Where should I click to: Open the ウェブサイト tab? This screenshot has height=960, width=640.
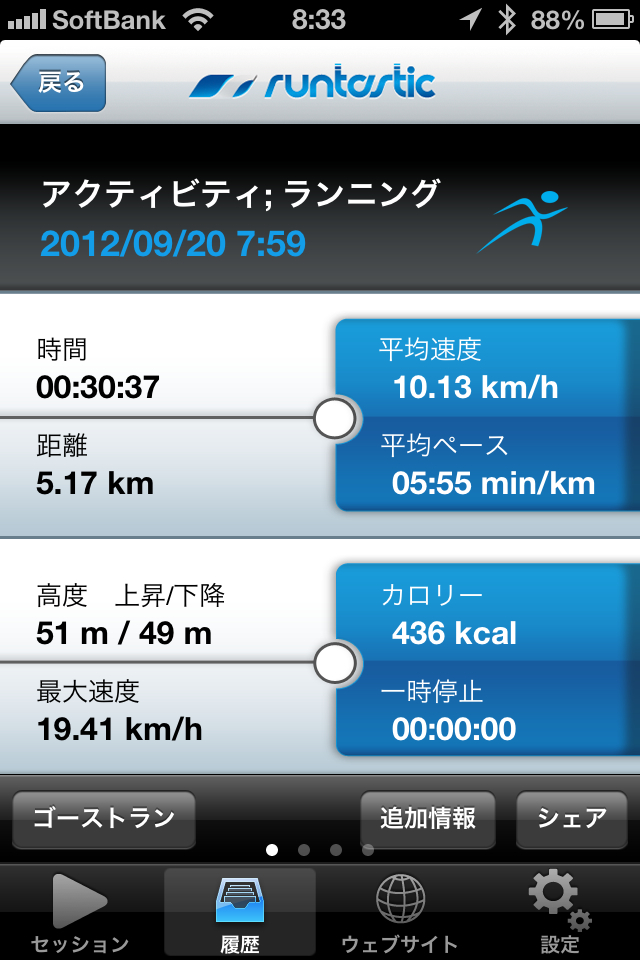400,912
